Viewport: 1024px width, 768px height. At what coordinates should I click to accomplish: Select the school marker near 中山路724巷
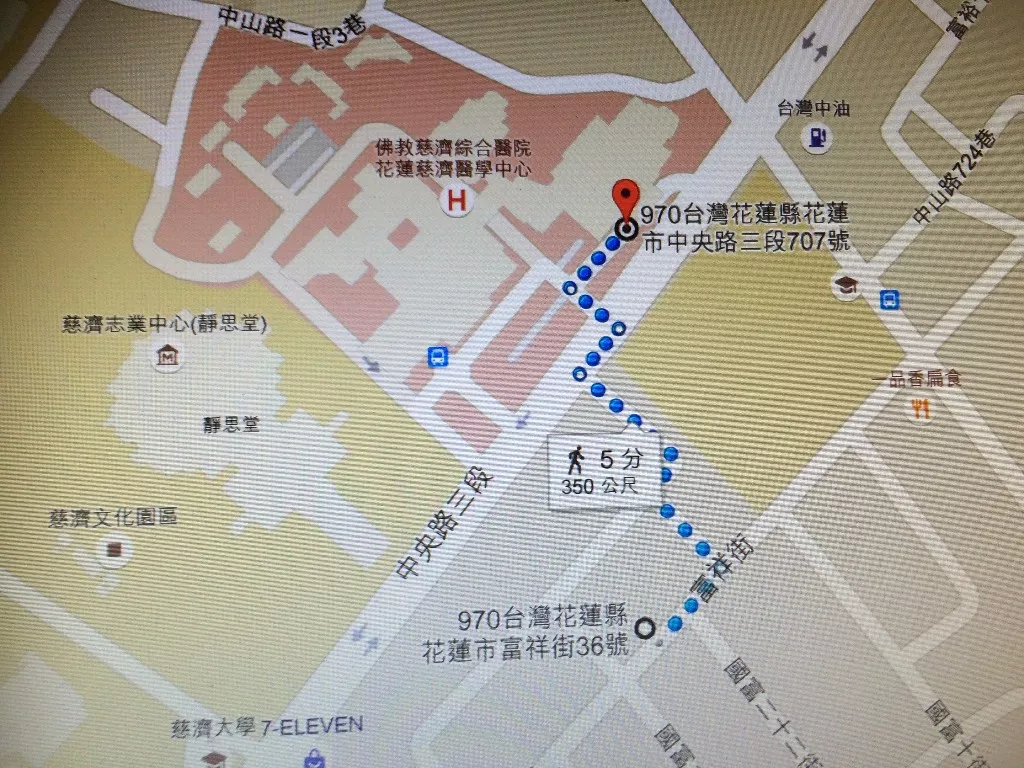847,287
